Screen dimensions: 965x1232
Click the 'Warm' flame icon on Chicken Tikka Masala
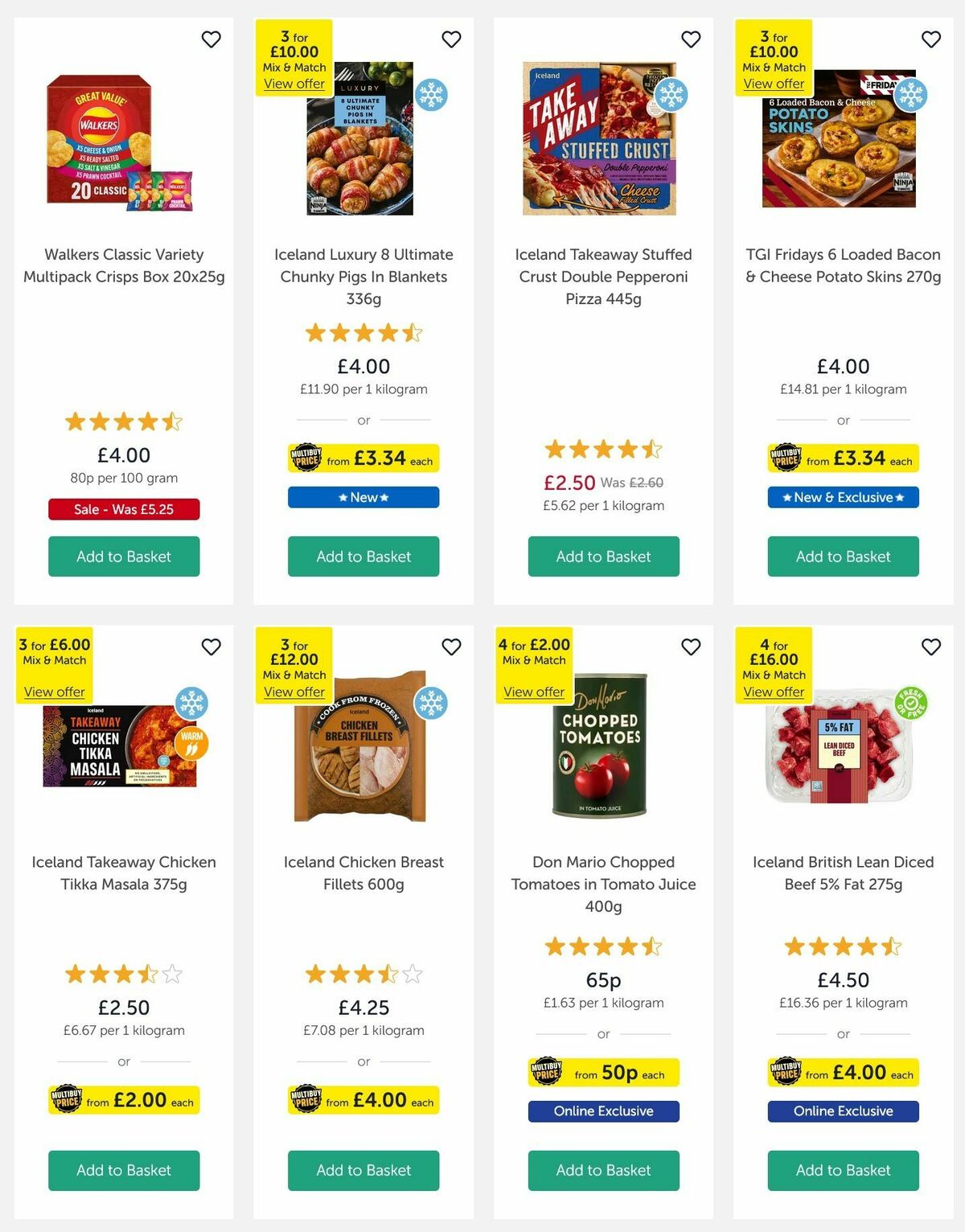[x=190, y=744]
